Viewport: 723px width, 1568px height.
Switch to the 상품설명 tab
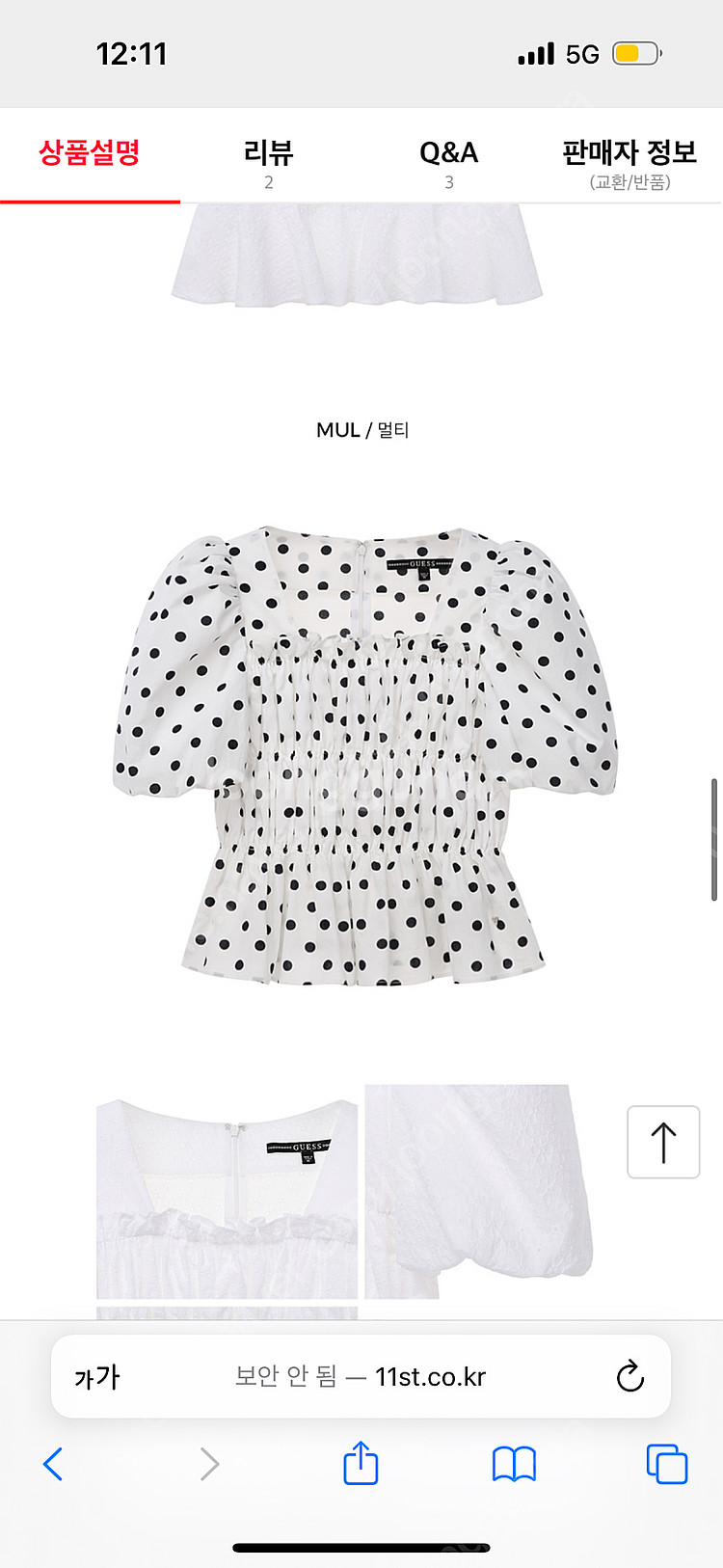pyautogui.click(x=90, y=154)
